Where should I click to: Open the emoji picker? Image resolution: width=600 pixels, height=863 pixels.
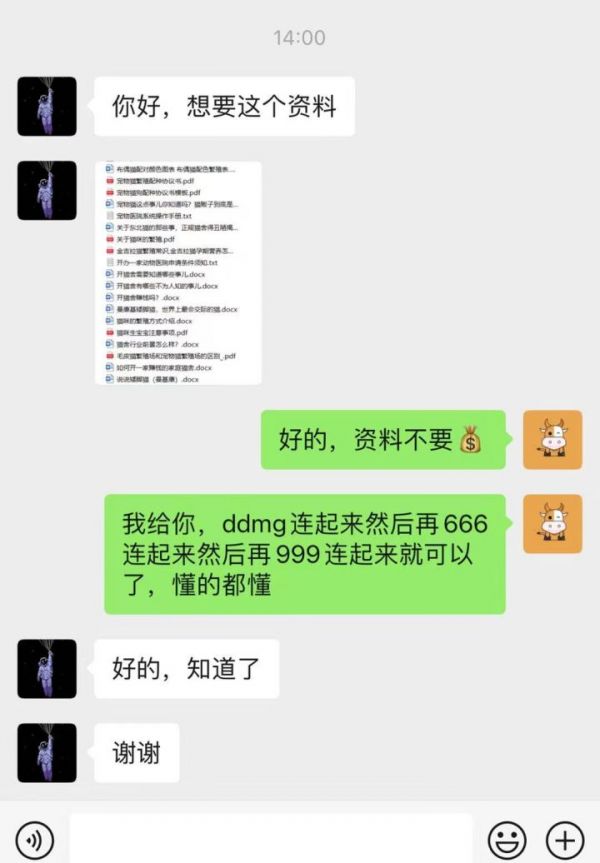point(506,838)
